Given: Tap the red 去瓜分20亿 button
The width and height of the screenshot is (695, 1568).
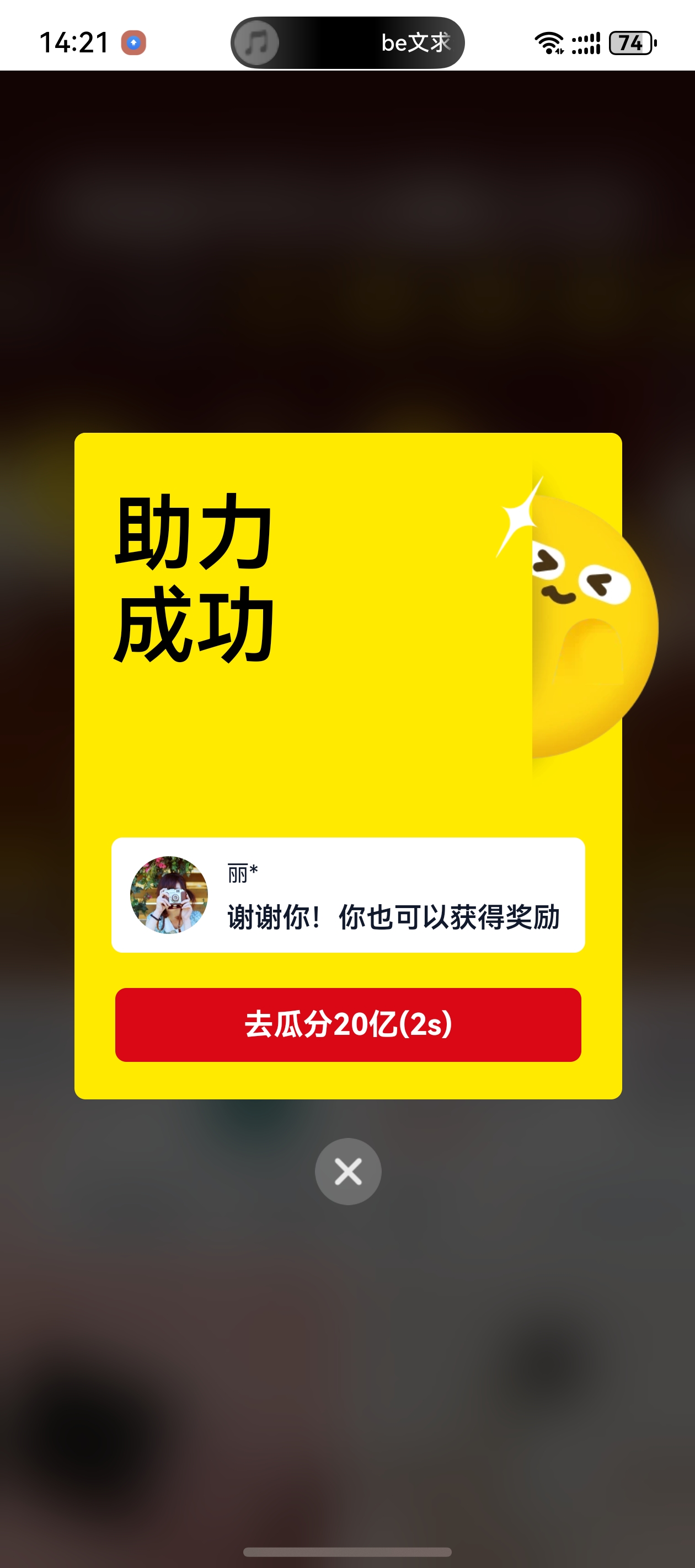Looking at the screenshot, I should point(348,1024).
